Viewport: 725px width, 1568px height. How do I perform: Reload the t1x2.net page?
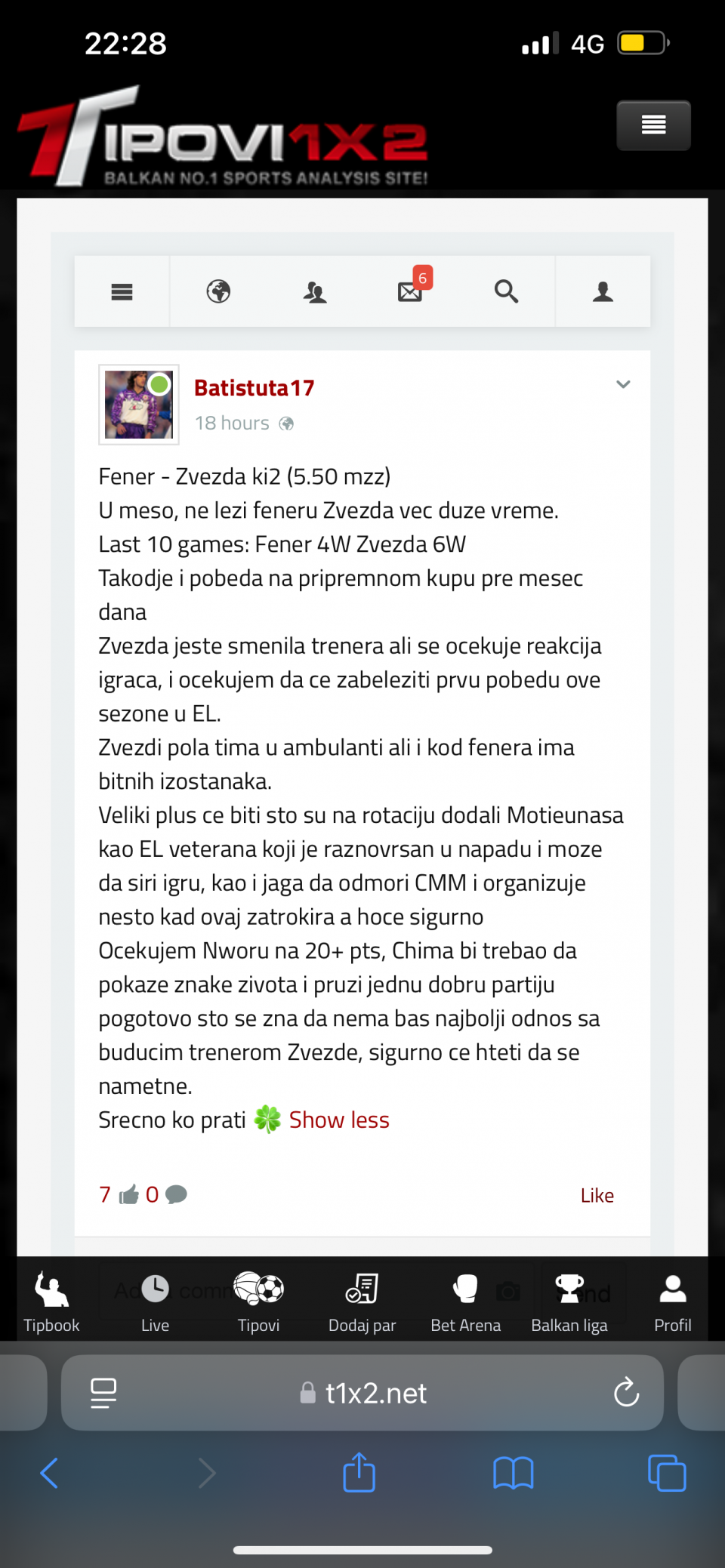pyautogui.click(x=626, y=1393)
